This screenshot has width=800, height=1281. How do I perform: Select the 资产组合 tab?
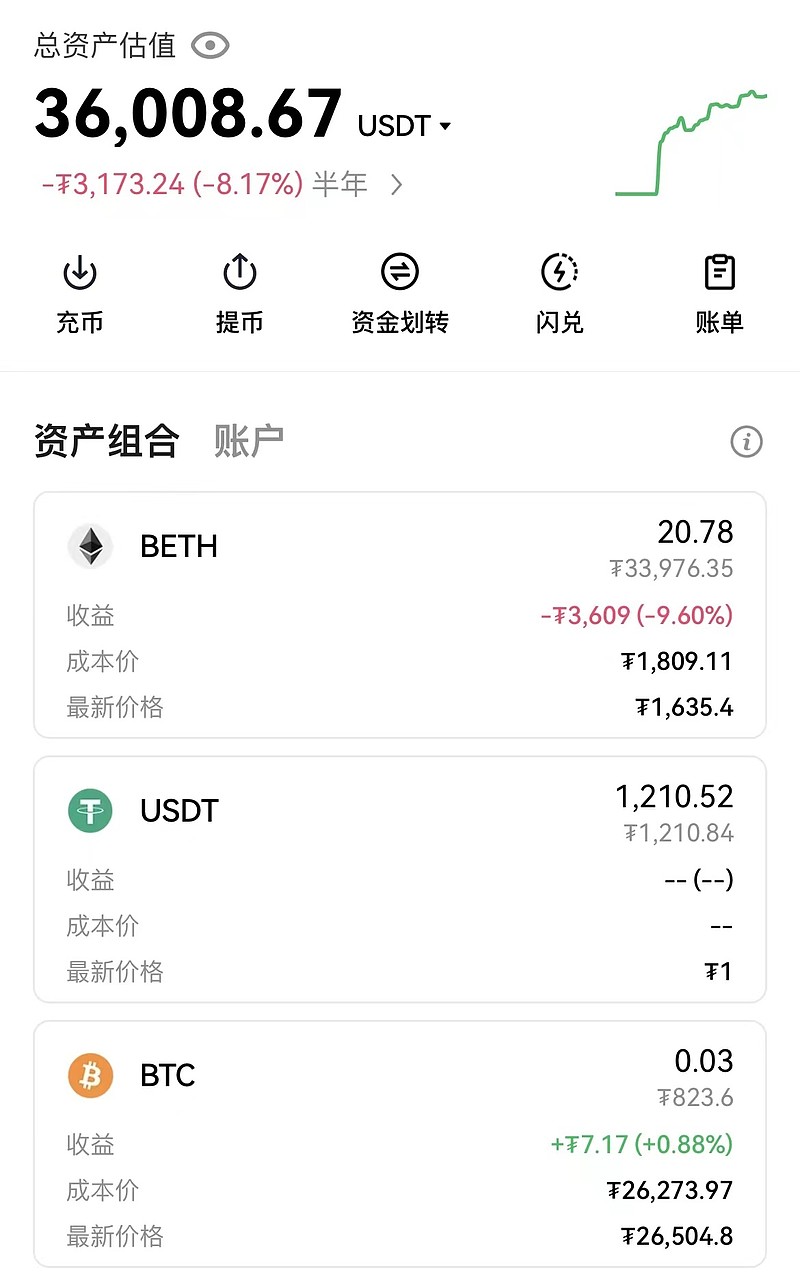107,441
